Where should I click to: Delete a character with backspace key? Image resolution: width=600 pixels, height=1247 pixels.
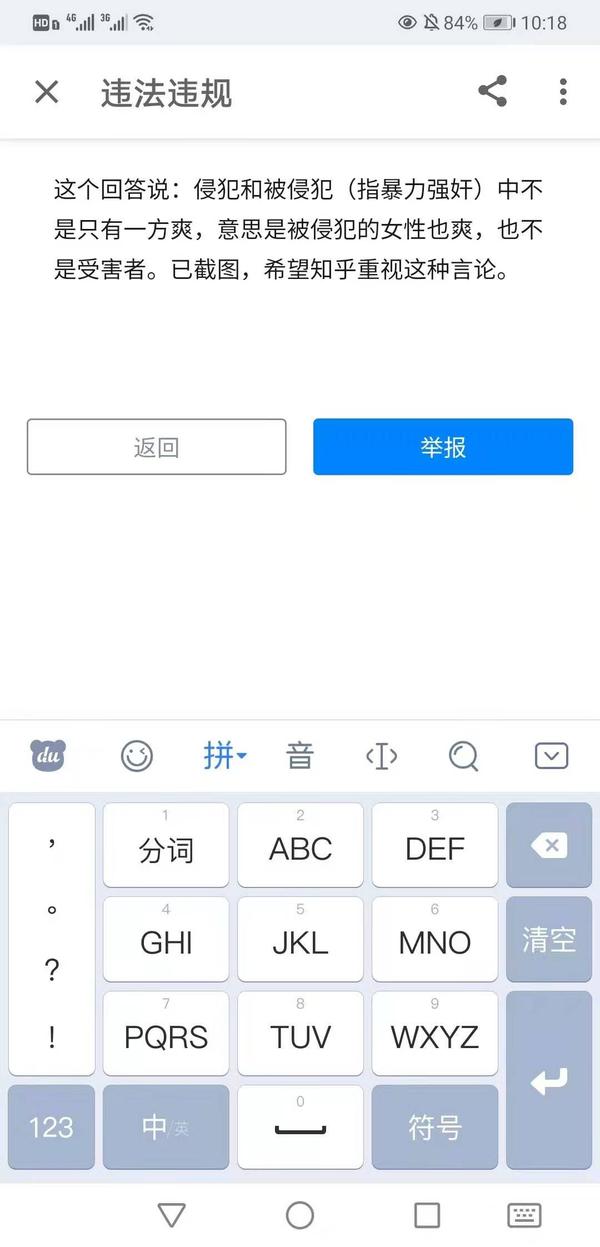tap(549, 846)
